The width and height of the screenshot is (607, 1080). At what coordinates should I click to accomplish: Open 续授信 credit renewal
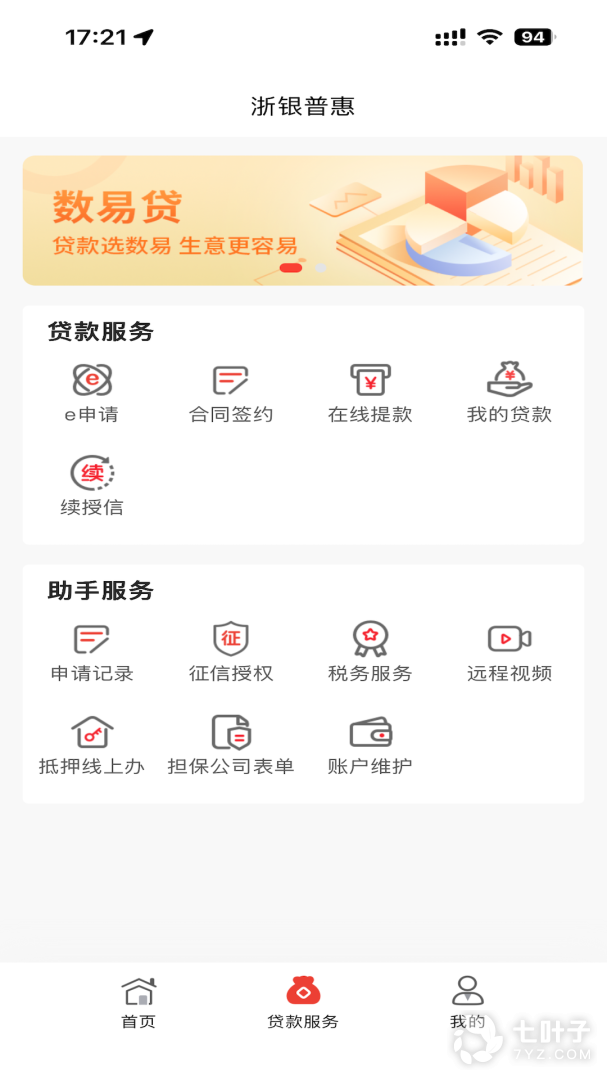point(92,486)
